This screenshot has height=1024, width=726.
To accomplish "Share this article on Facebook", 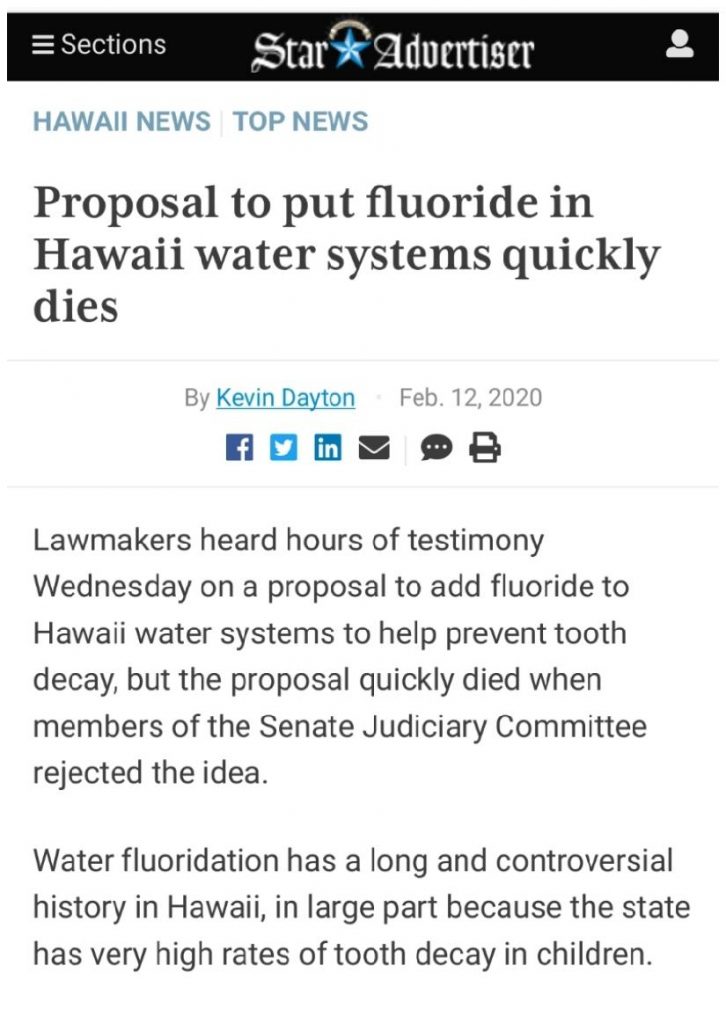I will pyautogui.click(x=240, y=448).
